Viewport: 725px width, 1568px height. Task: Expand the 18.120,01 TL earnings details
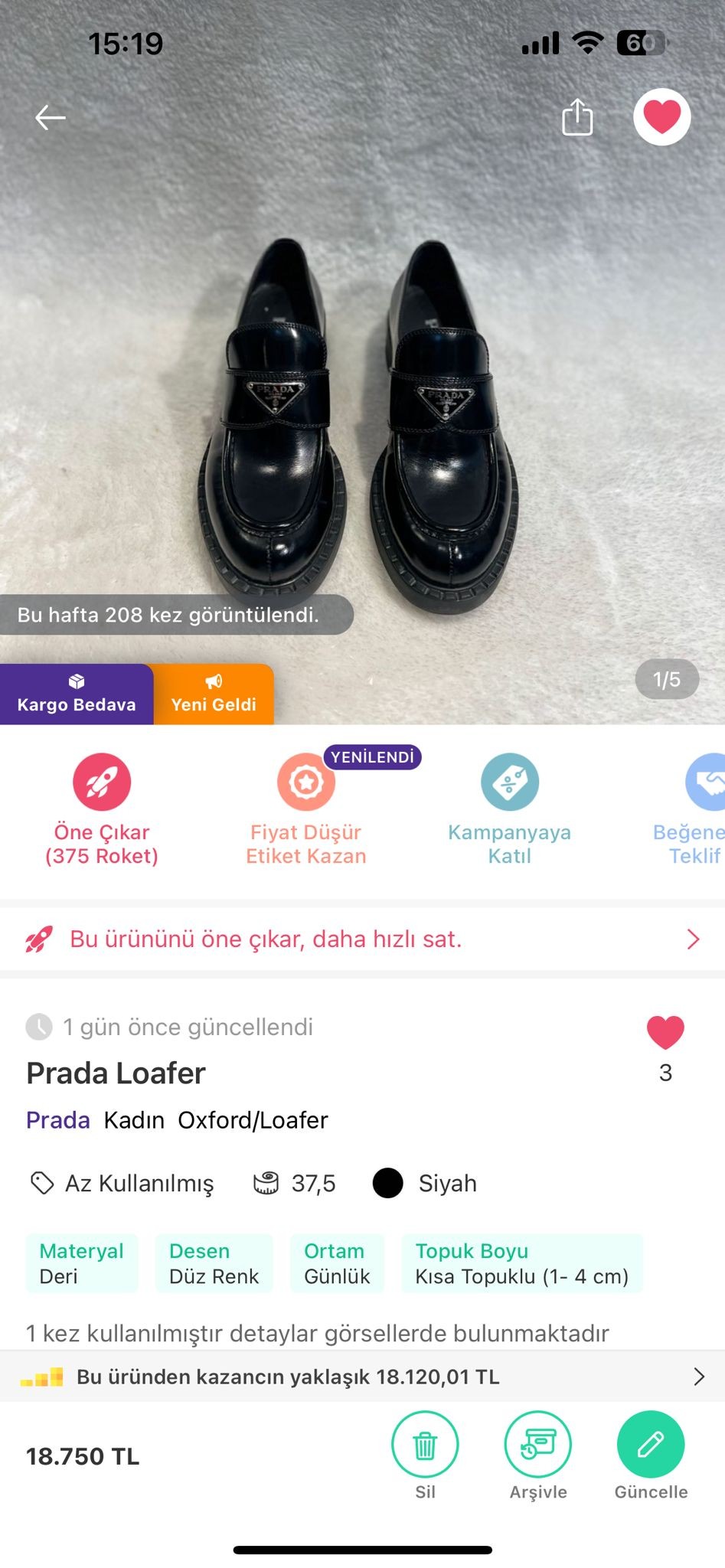(362, 1377)
